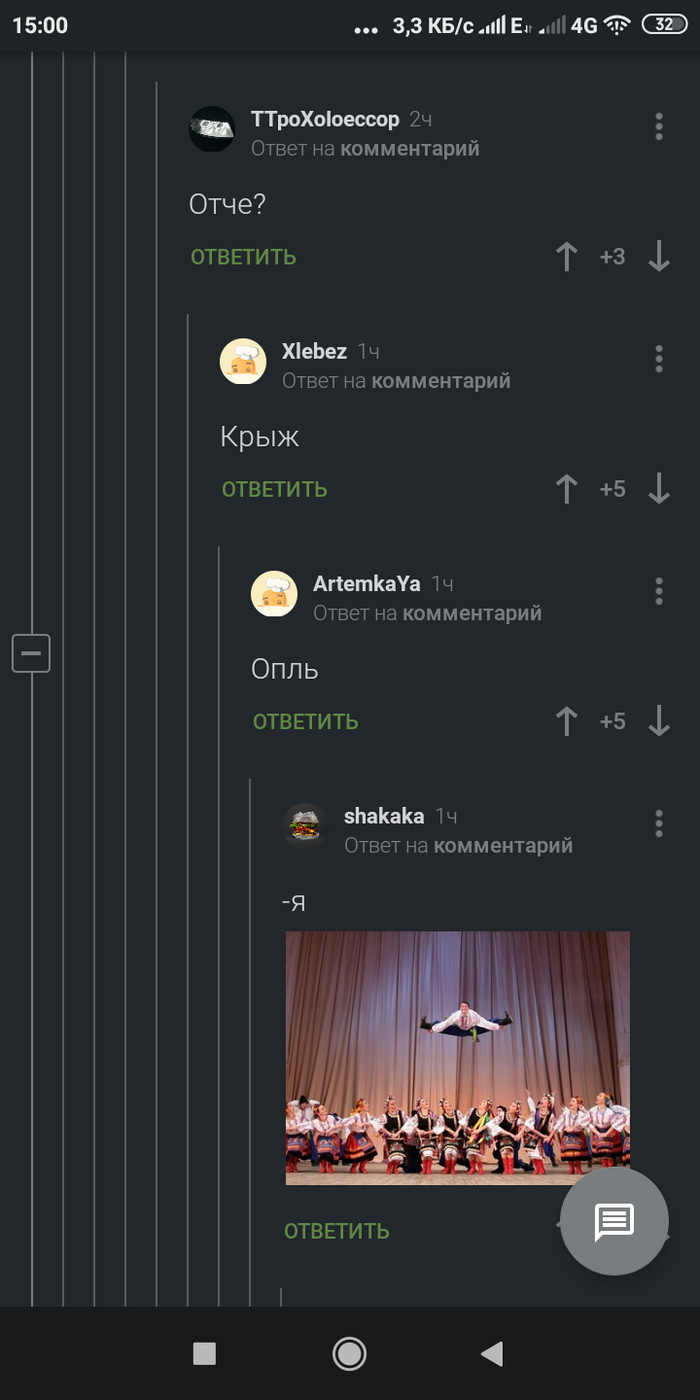This screenshot has height=1400, width=700.
Task: Upvote the comment "Крыж"
Action: (567, 489)
